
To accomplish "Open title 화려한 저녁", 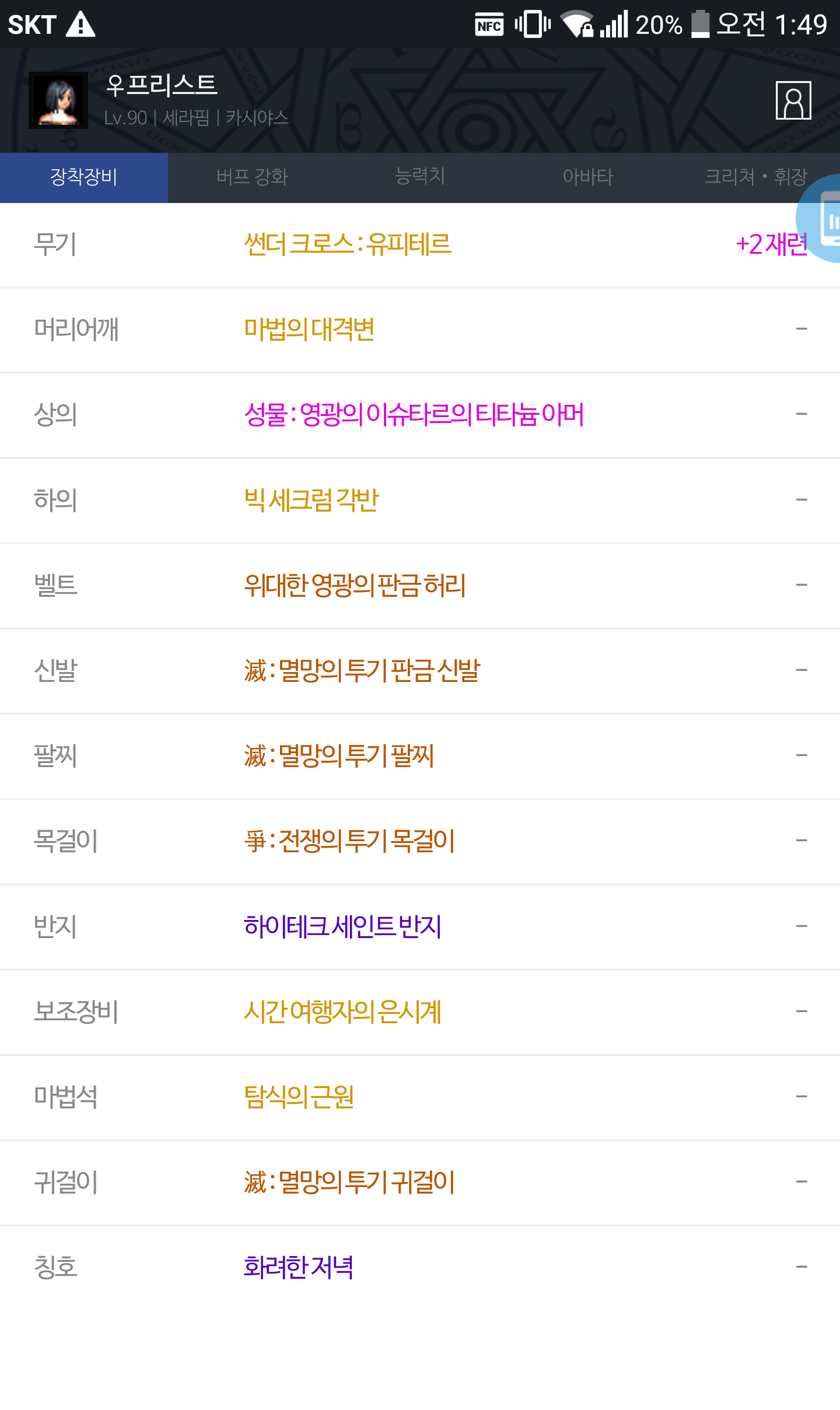I will pyautogui.click(x=298, y=1267).
